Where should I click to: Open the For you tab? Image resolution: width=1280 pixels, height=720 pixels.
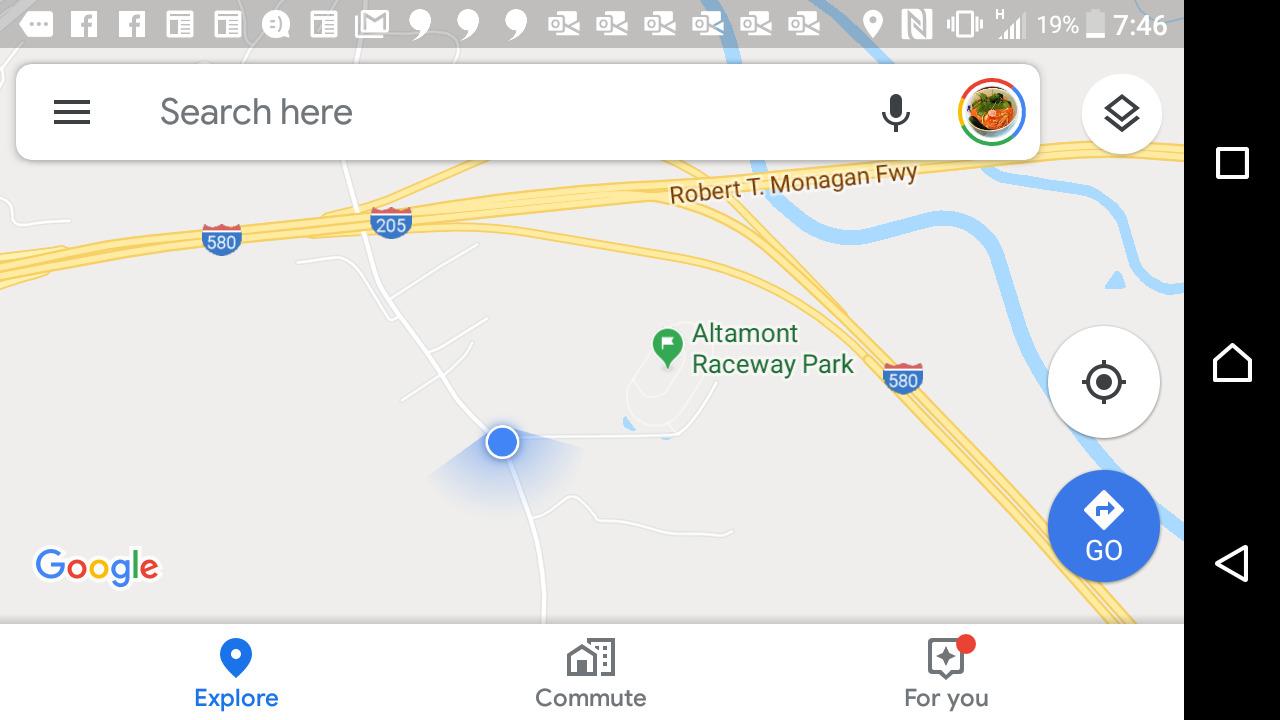[945, 673]
